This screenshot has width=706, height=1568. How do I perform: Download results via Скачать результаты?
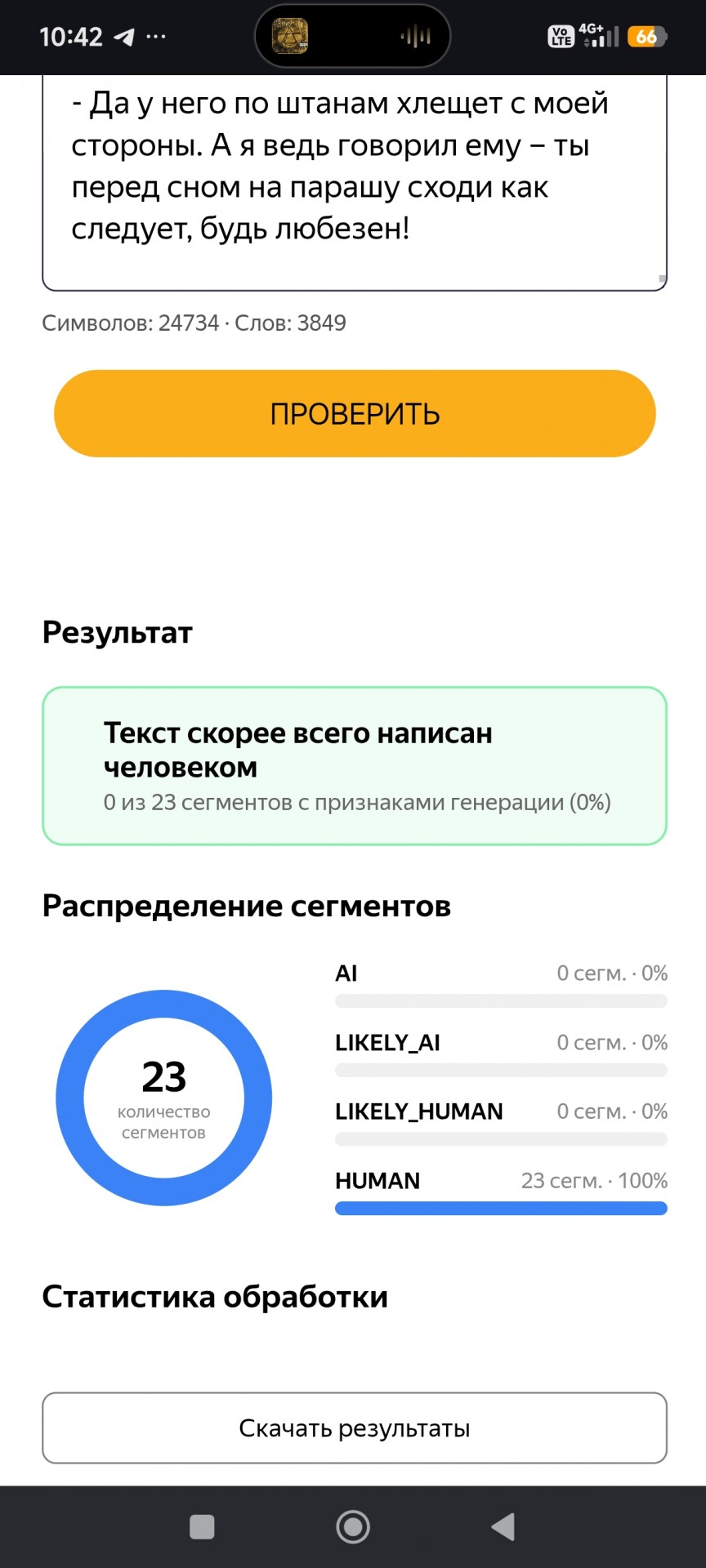[x=355, y=1428]
